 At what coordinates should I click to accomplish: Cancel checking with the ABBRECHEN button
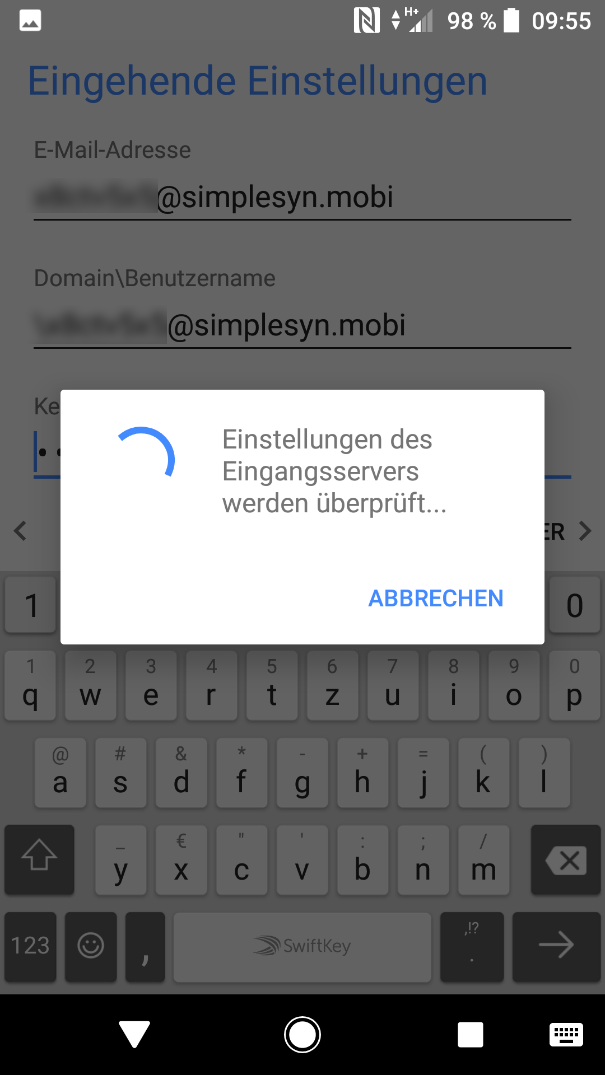coord(435,598)
